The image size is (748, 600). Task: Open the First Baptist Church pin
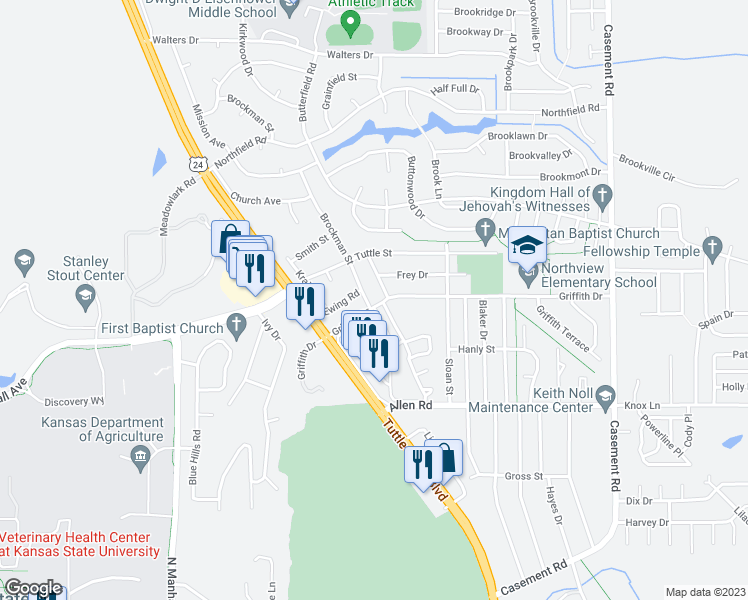[x=236, y=323]
